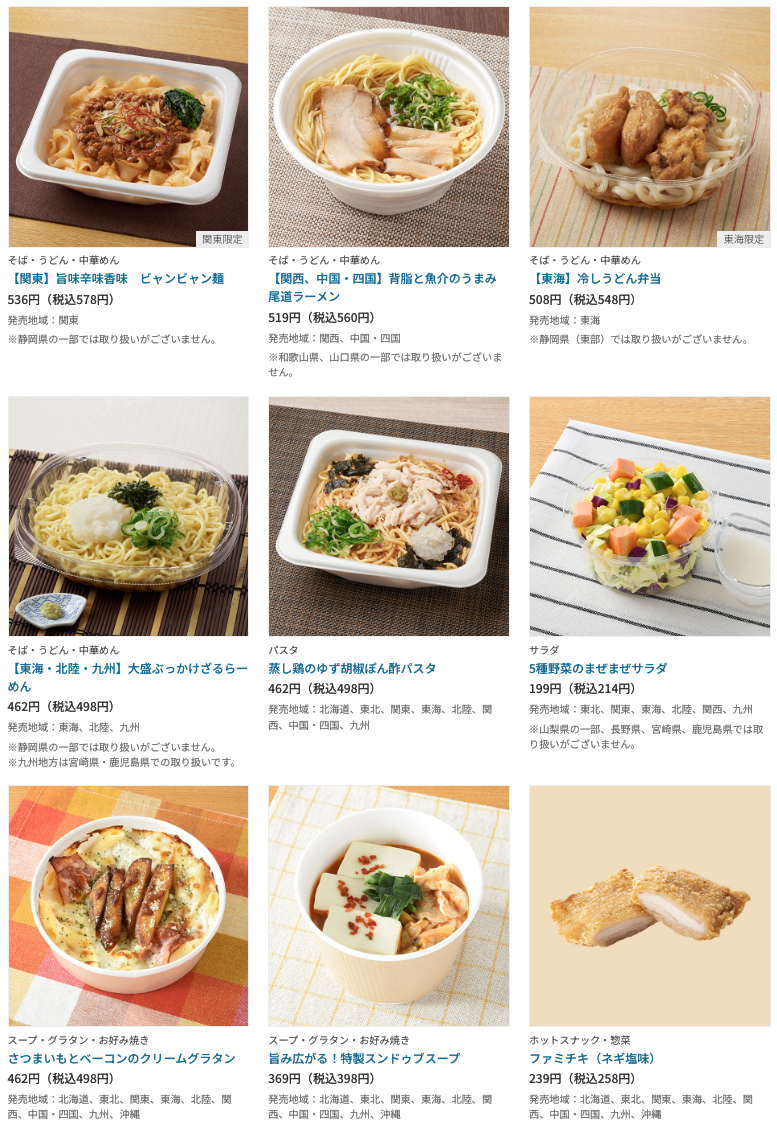
Task: Open the ファミチキ（ネギ塩味） product photo
Action: pos(649,905)
